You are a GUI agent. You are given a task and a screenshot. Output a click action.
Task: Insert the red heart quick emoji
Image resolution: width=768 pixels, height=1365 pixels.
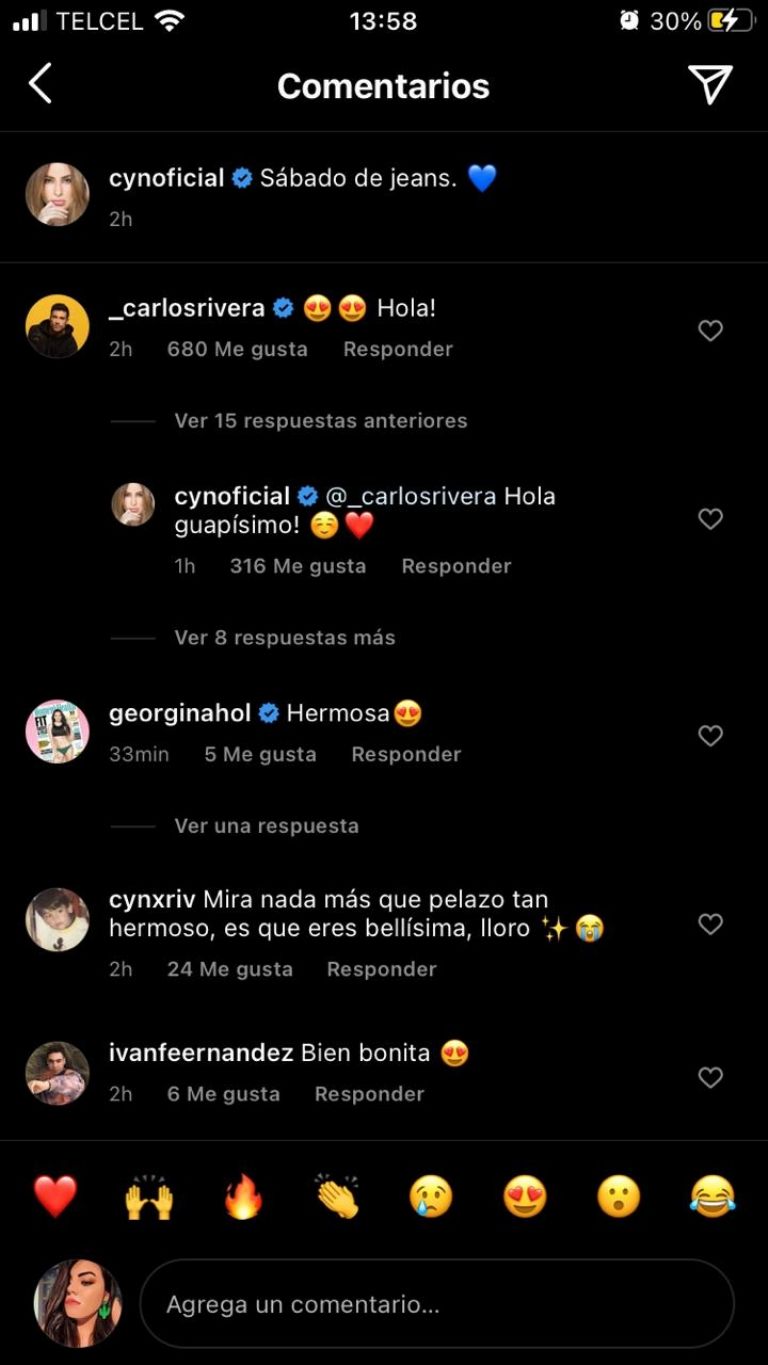[x=55, y=1196]
